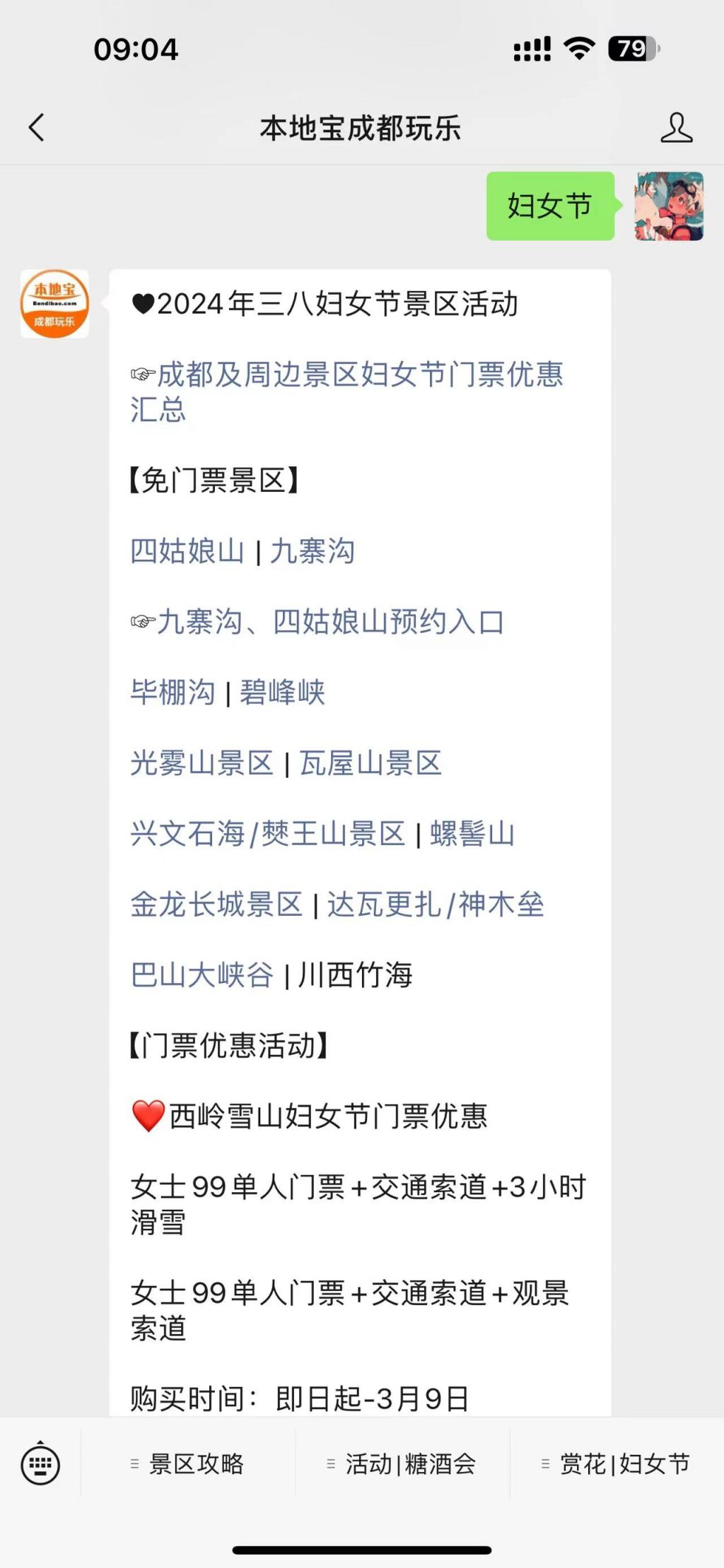Open the account profile icon
Viewport: 724px width, 1568px height.
tap(676, 128)
